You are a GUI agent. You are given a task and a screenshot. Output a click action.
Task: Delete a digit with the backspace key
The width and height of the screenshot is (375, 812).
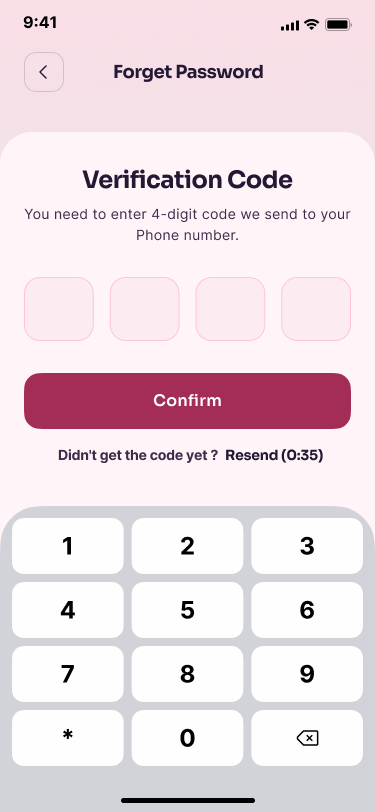point(307,738)
